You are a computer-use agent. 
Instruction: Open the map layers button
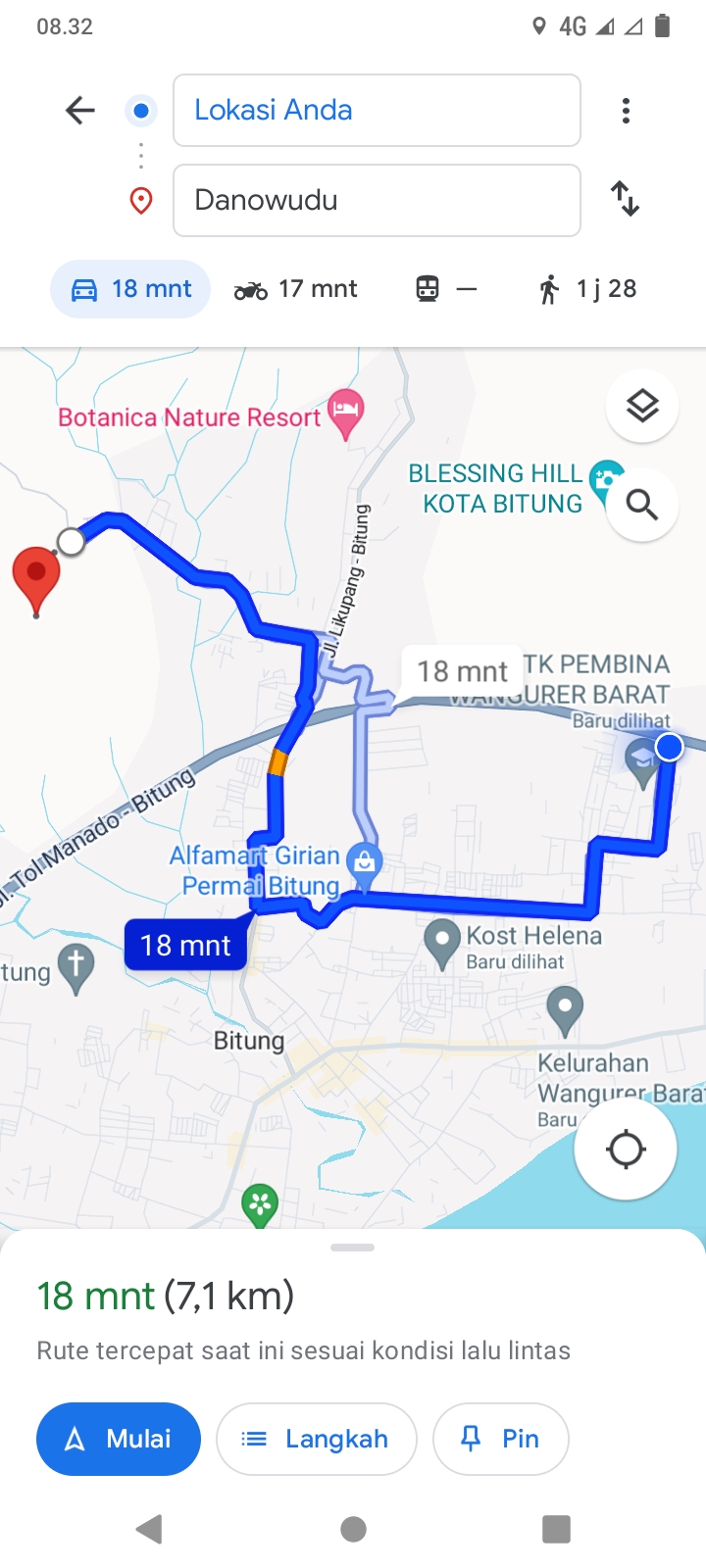click(642, 406)
